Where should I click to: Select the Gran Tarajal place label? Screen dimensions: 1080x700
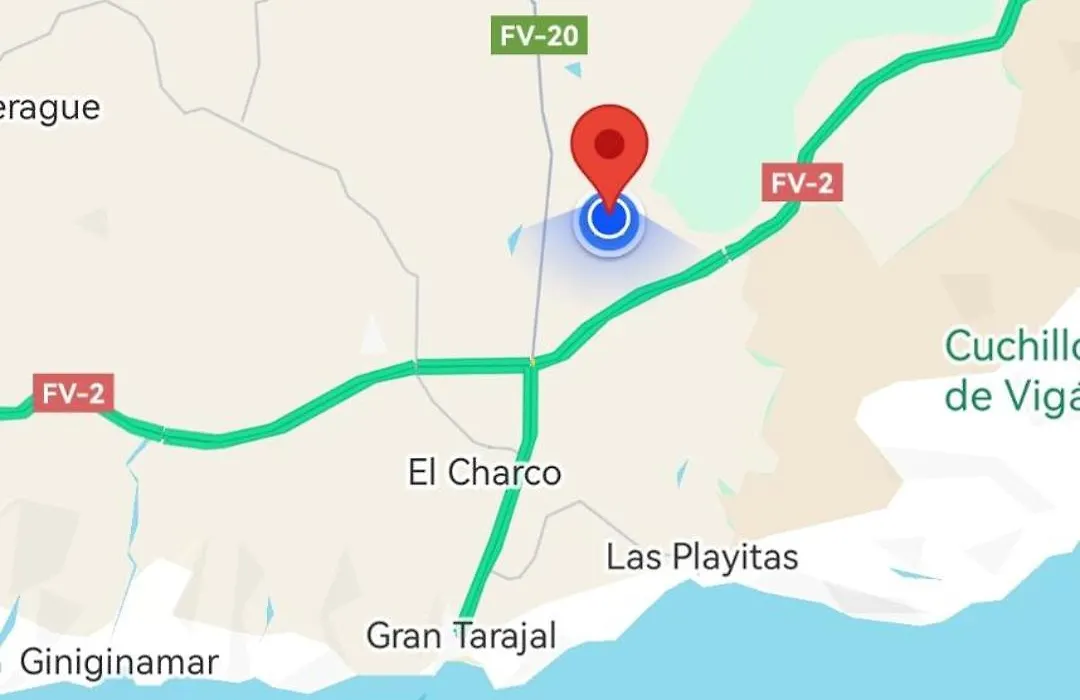pos(461,635)
